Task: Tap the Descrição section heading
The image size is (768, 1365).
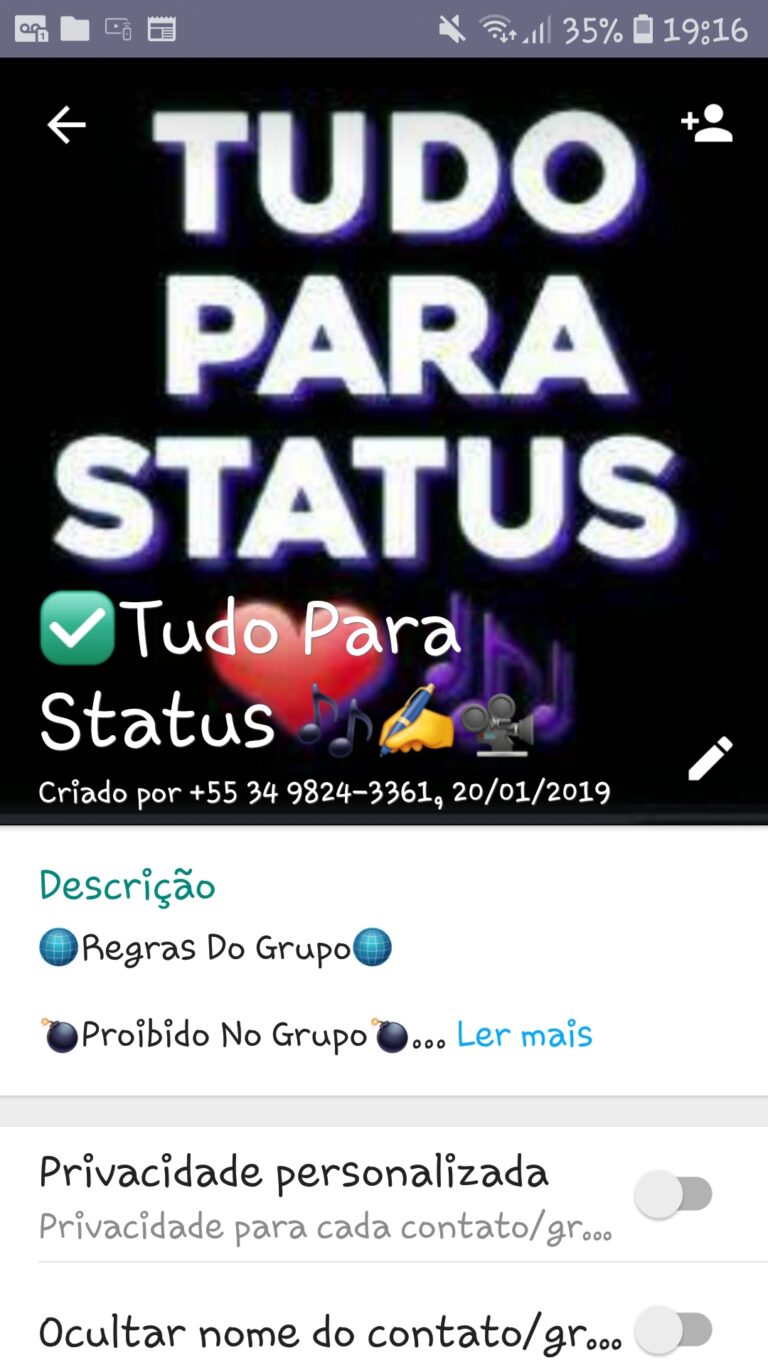Action: click(x=126, y=885)
